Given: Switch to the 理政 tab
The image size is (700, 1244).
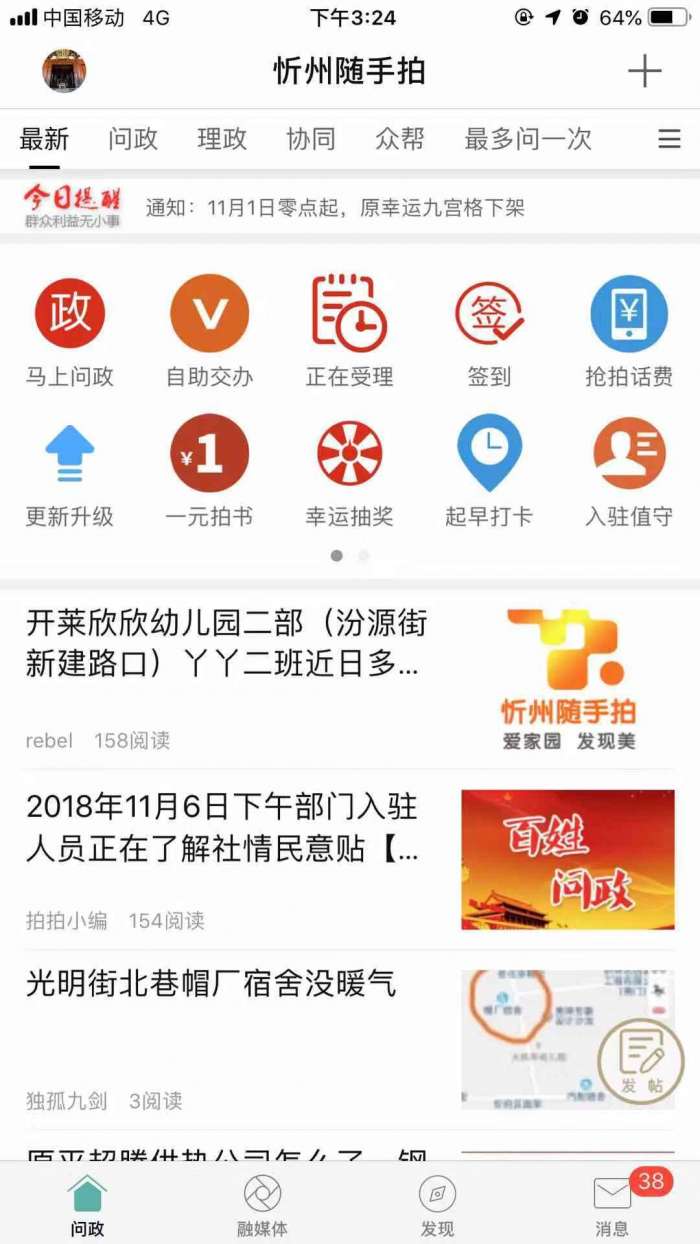Looking at the screenshot, I should (x=222, y=139).
